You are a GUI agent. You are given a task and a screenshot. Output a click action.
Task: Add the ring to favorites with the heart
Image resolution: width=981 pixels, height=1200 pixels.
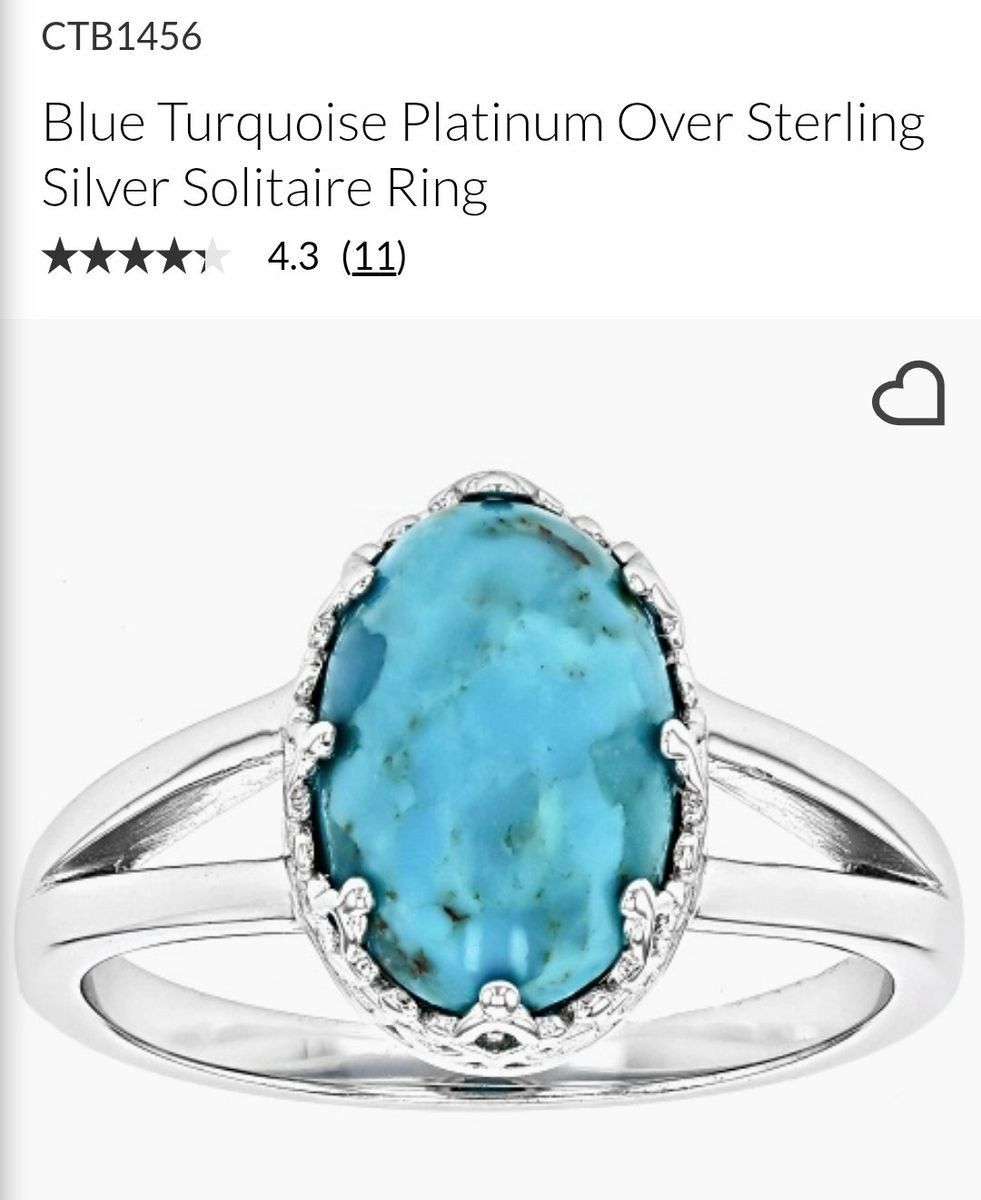pos(908,394)
